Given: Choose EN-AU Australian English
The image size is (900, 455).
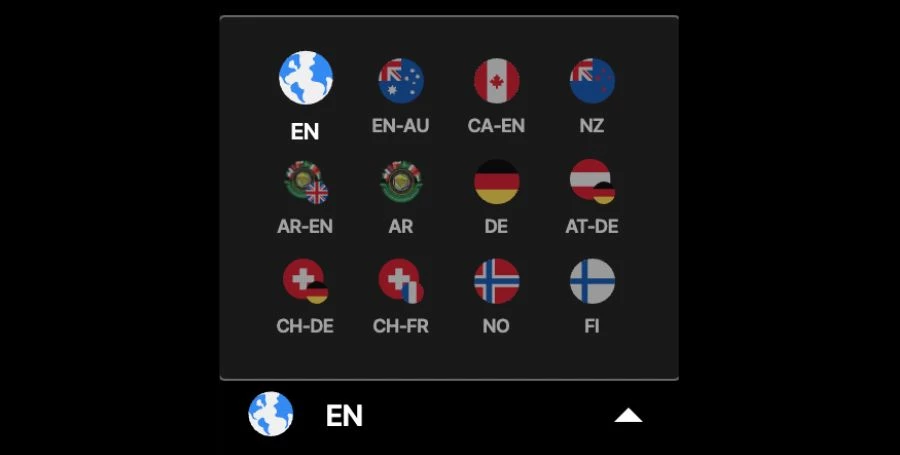Looking at the screenshot, I should (x=401, y=95).
